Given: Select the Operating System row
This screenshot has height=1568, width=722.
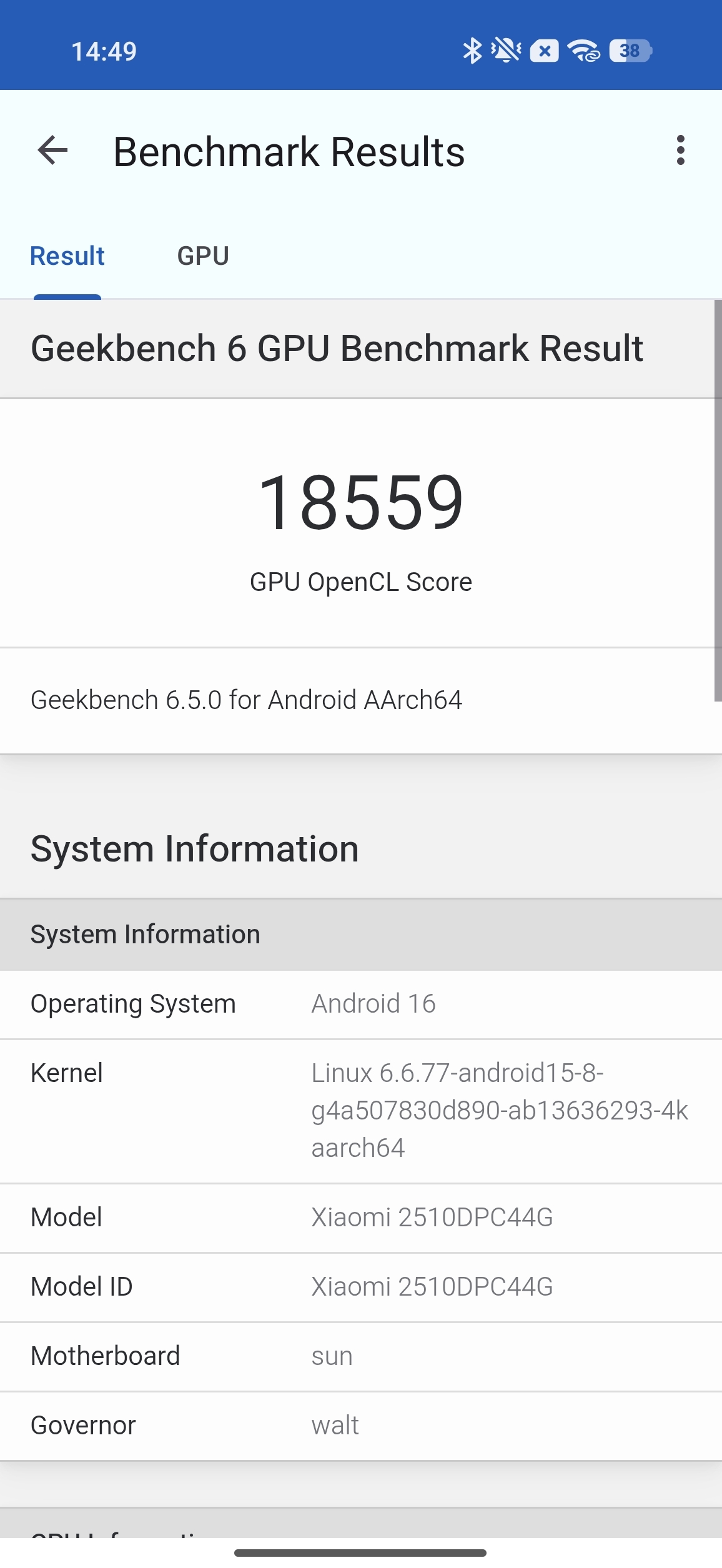Looking at the screenshot, I should click(x=361, y=1003).
